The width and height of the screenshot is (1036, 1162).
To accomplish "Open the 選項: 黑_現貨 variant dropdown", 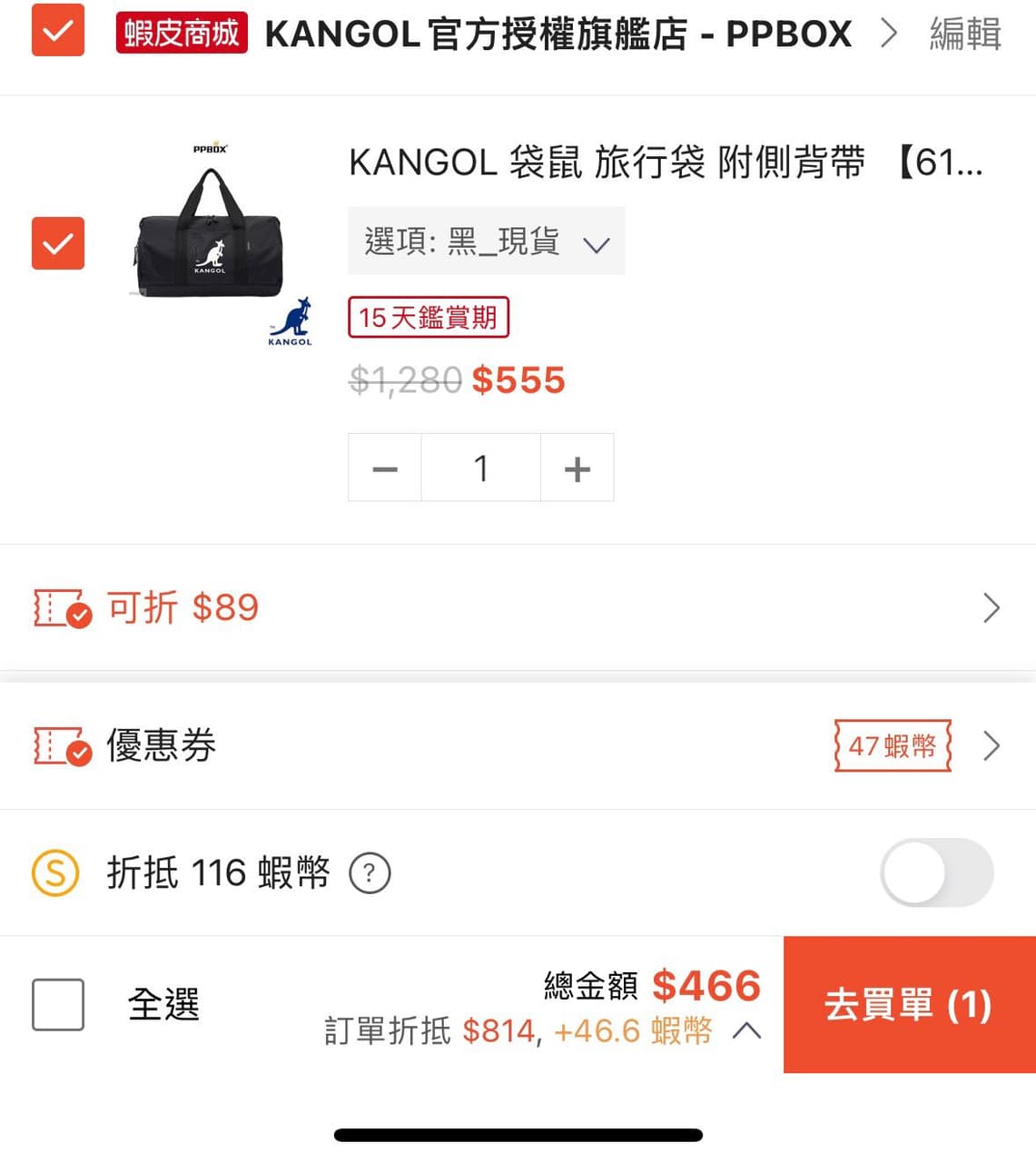I will tap(486, 241).
